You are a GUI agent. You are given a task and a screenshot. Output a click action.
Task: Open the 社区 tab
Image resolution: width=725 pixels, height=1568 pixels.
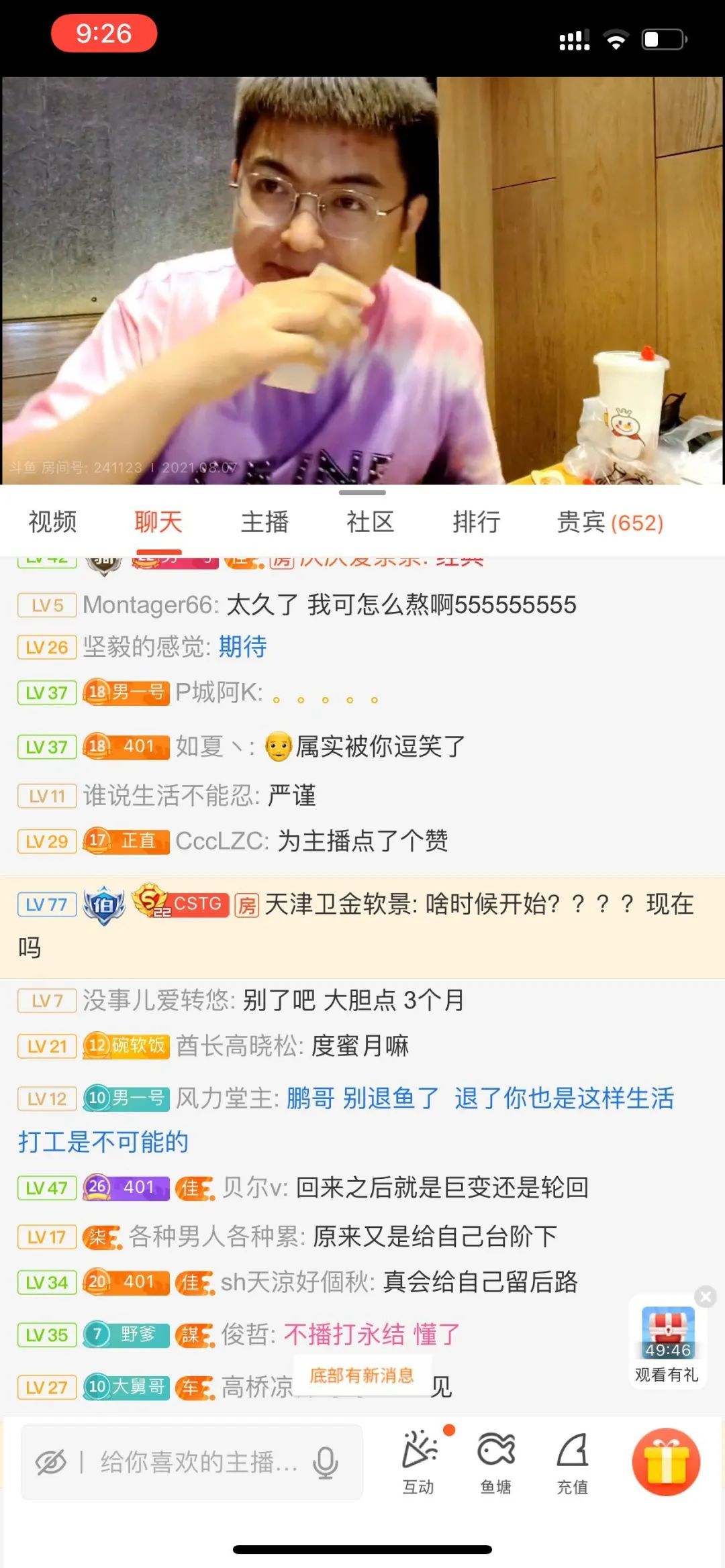[x=369, y=522]
